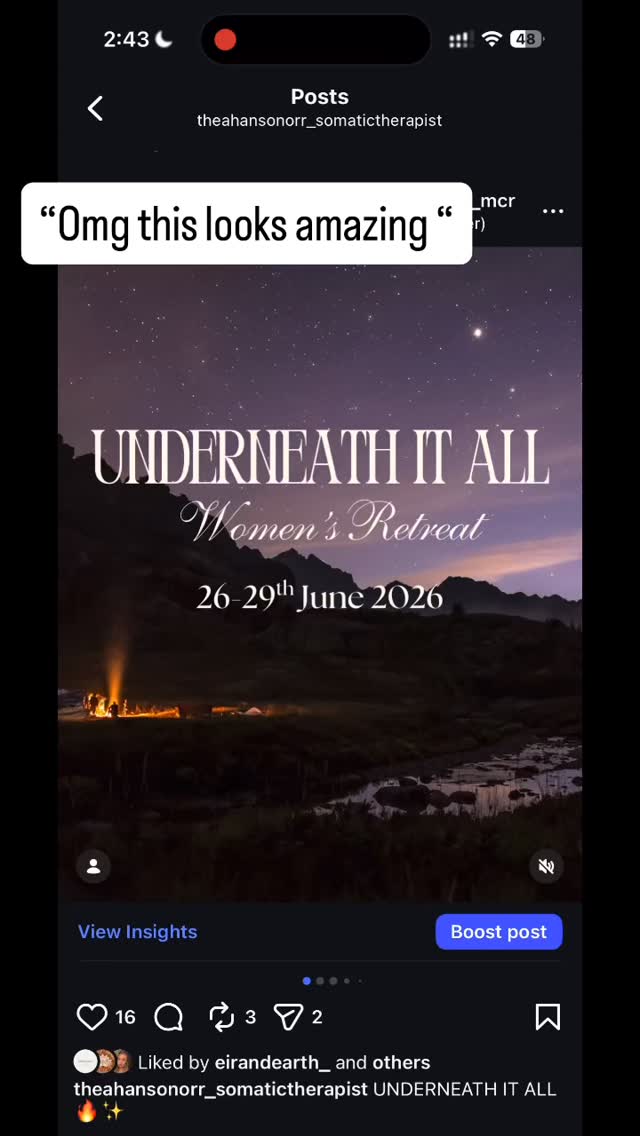Repost this retreat post
This screenshot has width=640, height=1136.
(x=221, y=1017)
